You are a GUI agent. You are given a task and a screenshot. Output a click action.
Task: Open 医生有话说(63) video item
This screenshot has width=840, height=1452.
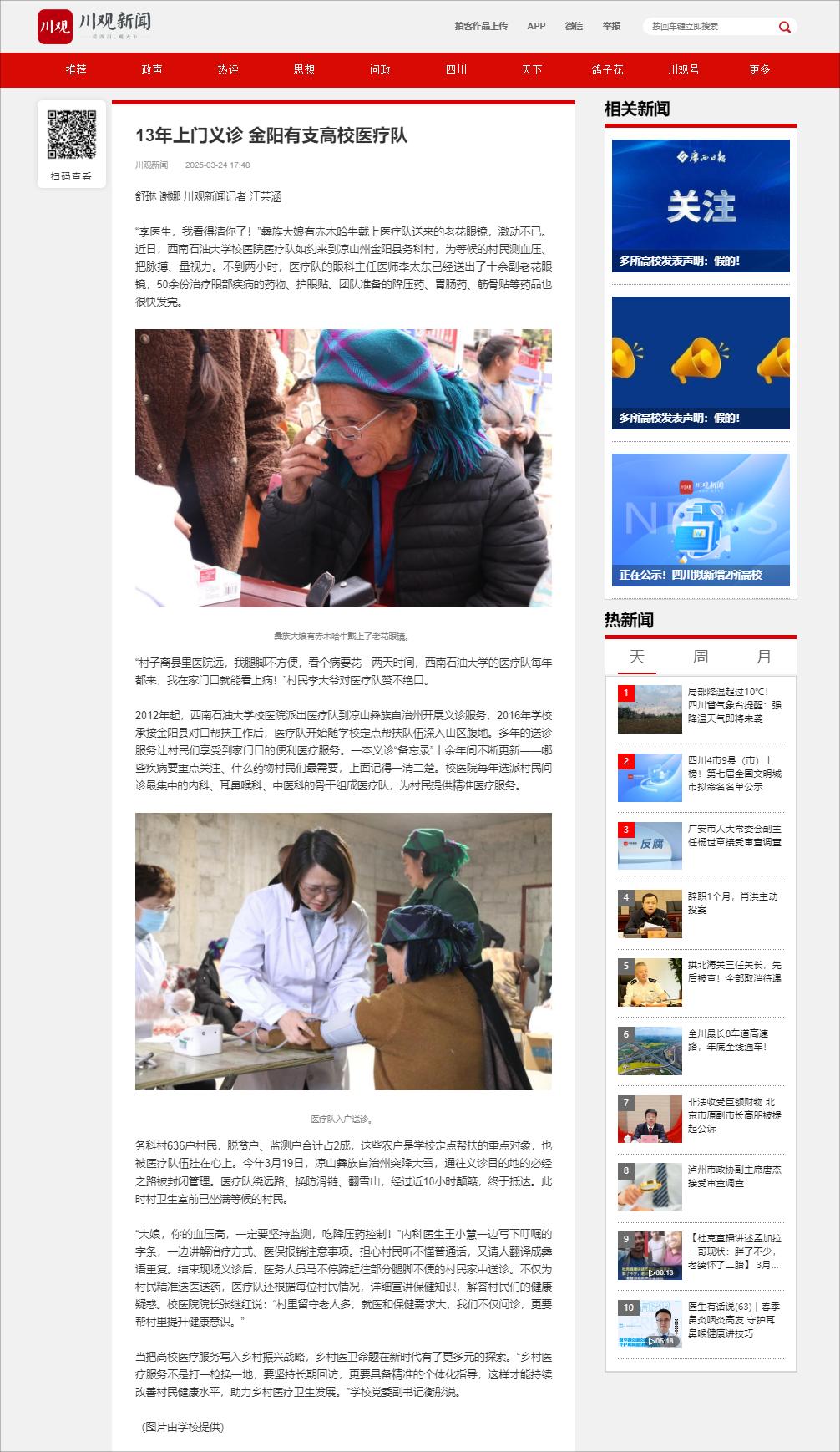click(x=734, y=1320)
